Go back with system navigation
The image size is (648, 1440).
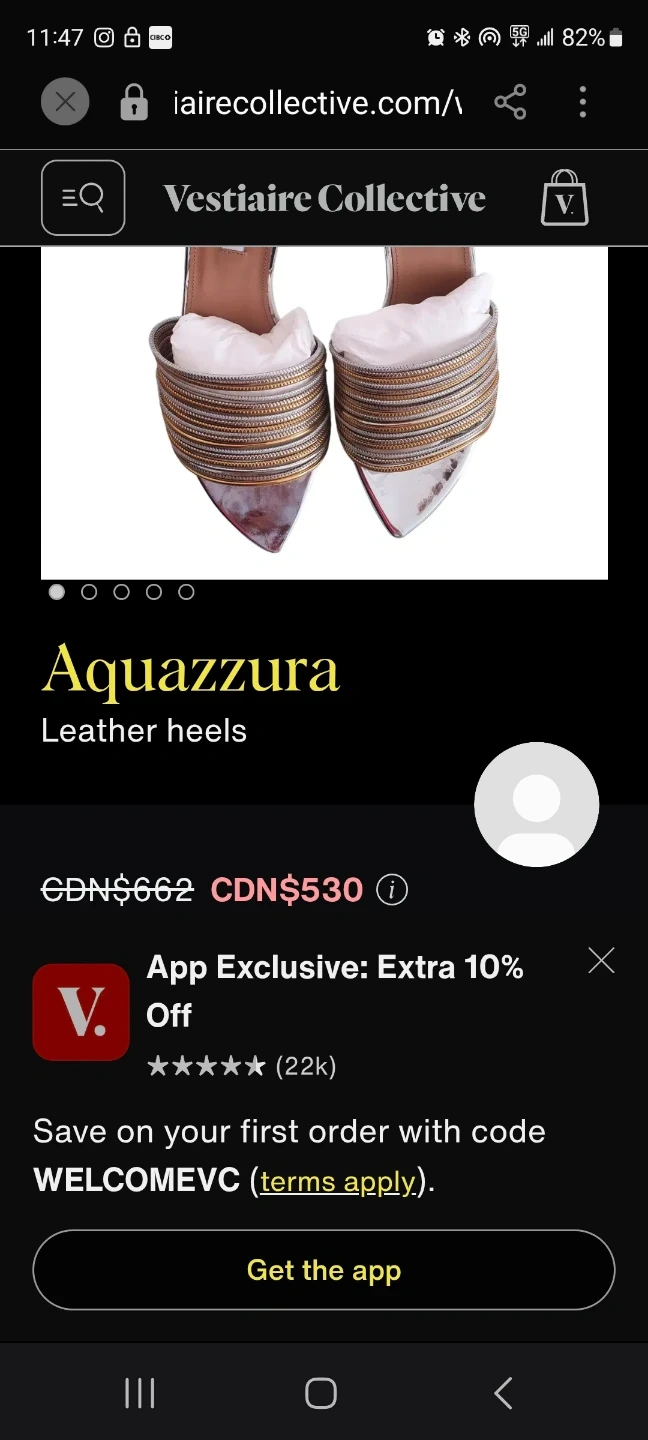click(503, 1393)
